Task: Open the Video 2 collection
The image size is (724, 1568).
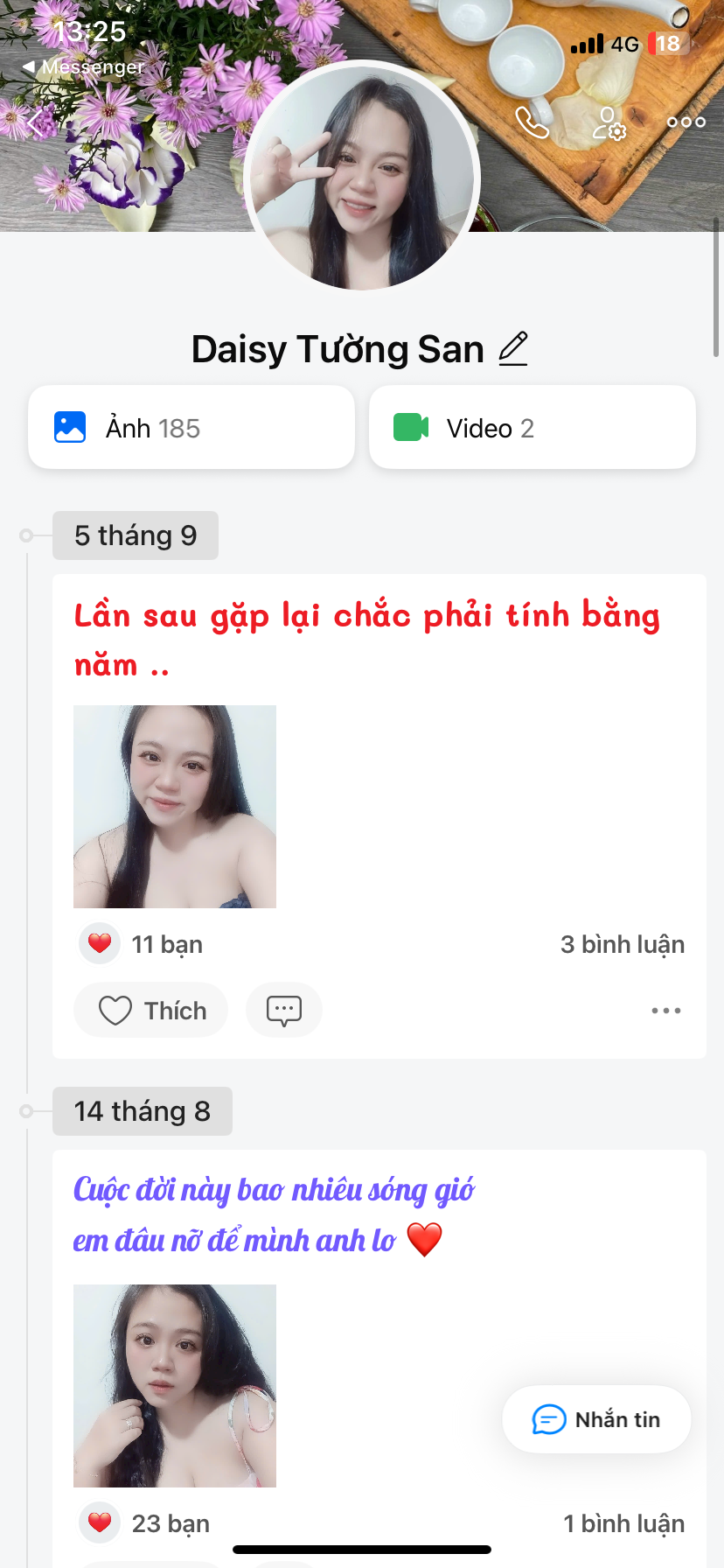Action: coord(532,428)
